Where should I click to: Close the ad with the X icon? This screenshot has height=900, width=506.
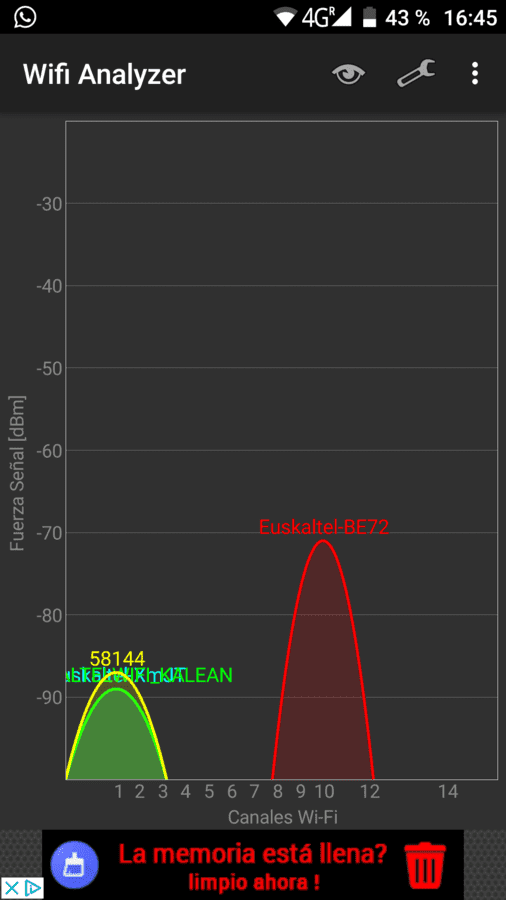(11, 889)
